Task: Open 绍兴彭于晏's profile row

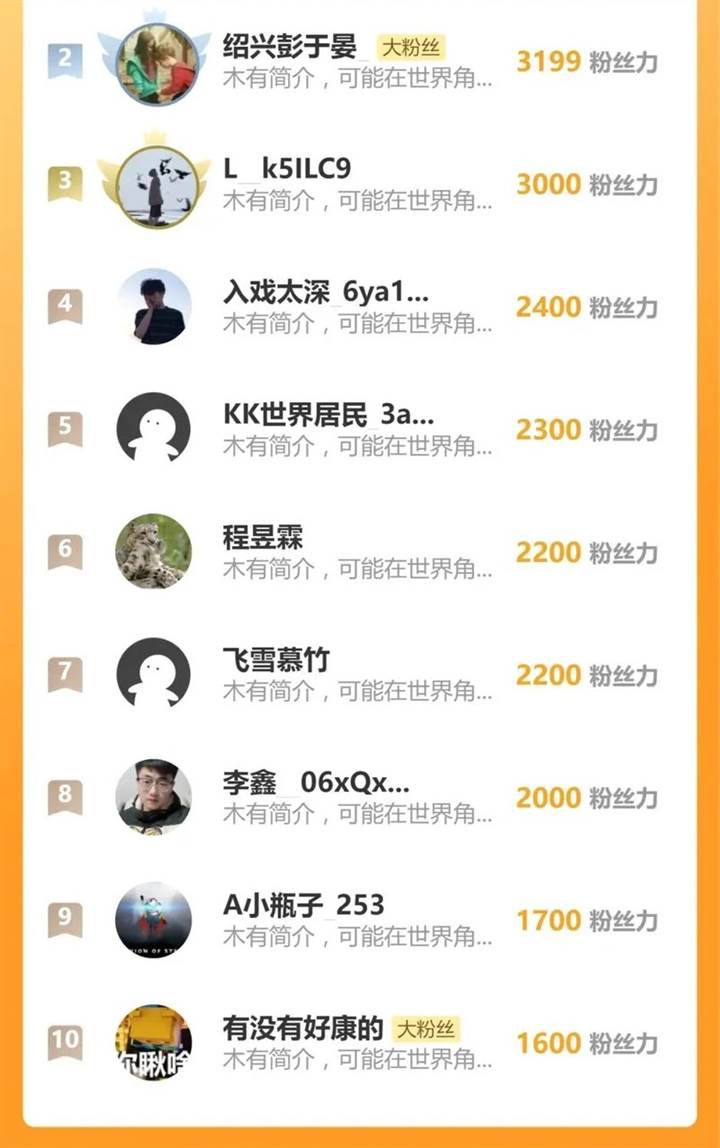Action: click(290, 47)
